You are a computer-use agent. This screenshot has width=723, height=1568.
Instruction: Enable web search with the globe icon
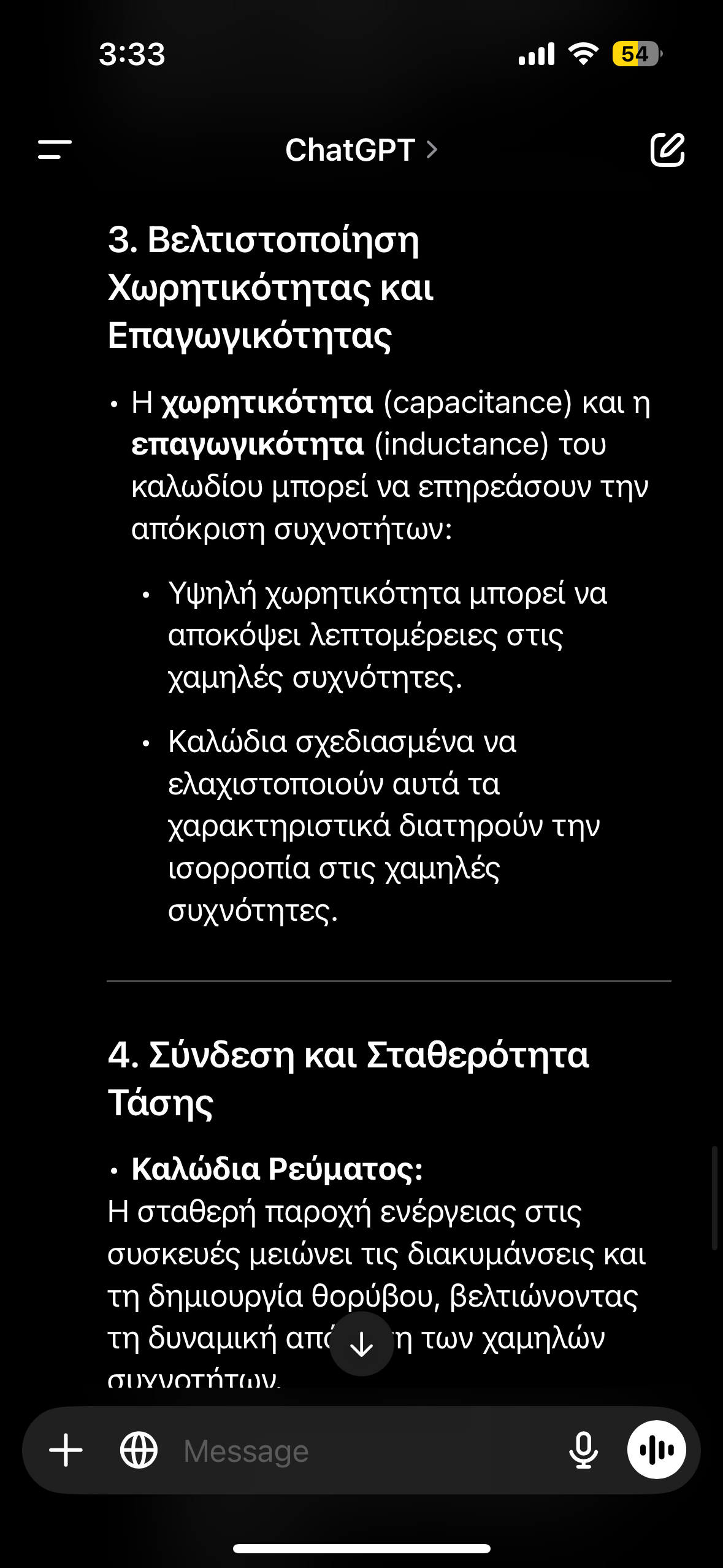(139, 1450)
